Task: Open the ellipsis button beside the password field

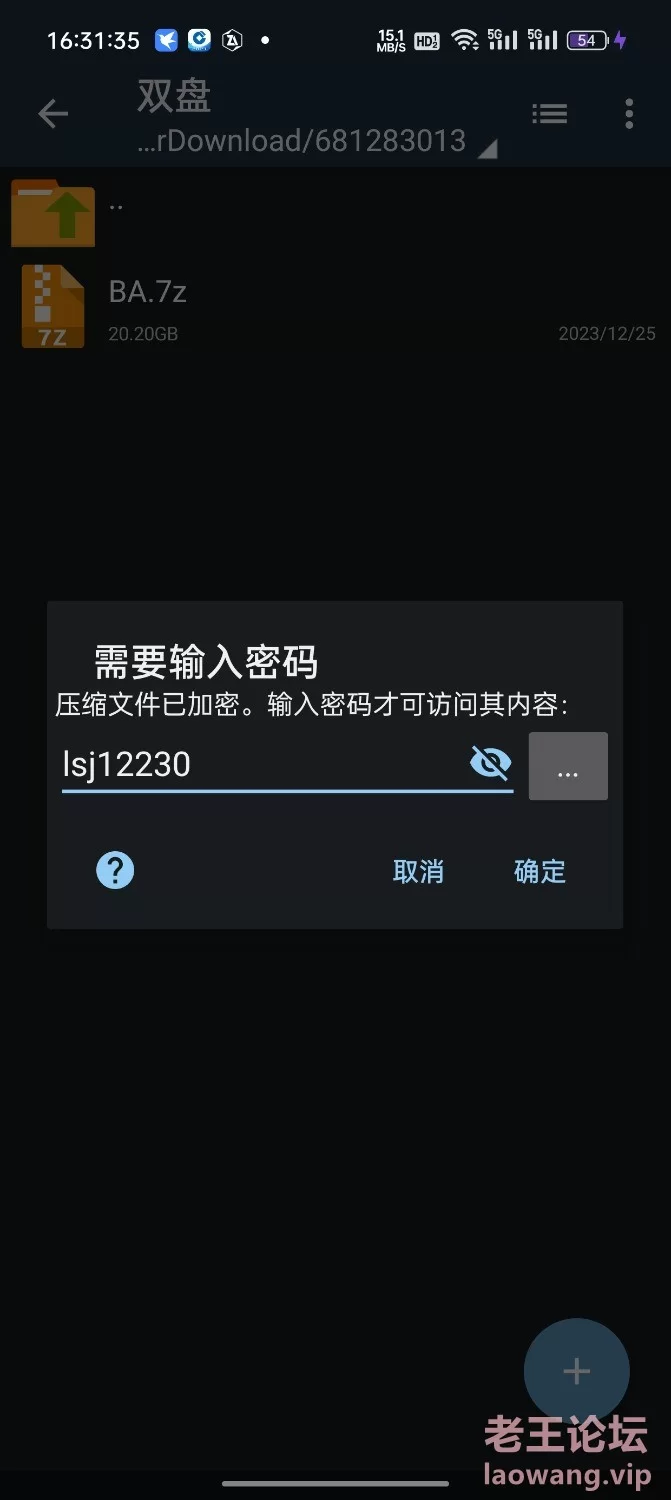Action: point(567,766)
